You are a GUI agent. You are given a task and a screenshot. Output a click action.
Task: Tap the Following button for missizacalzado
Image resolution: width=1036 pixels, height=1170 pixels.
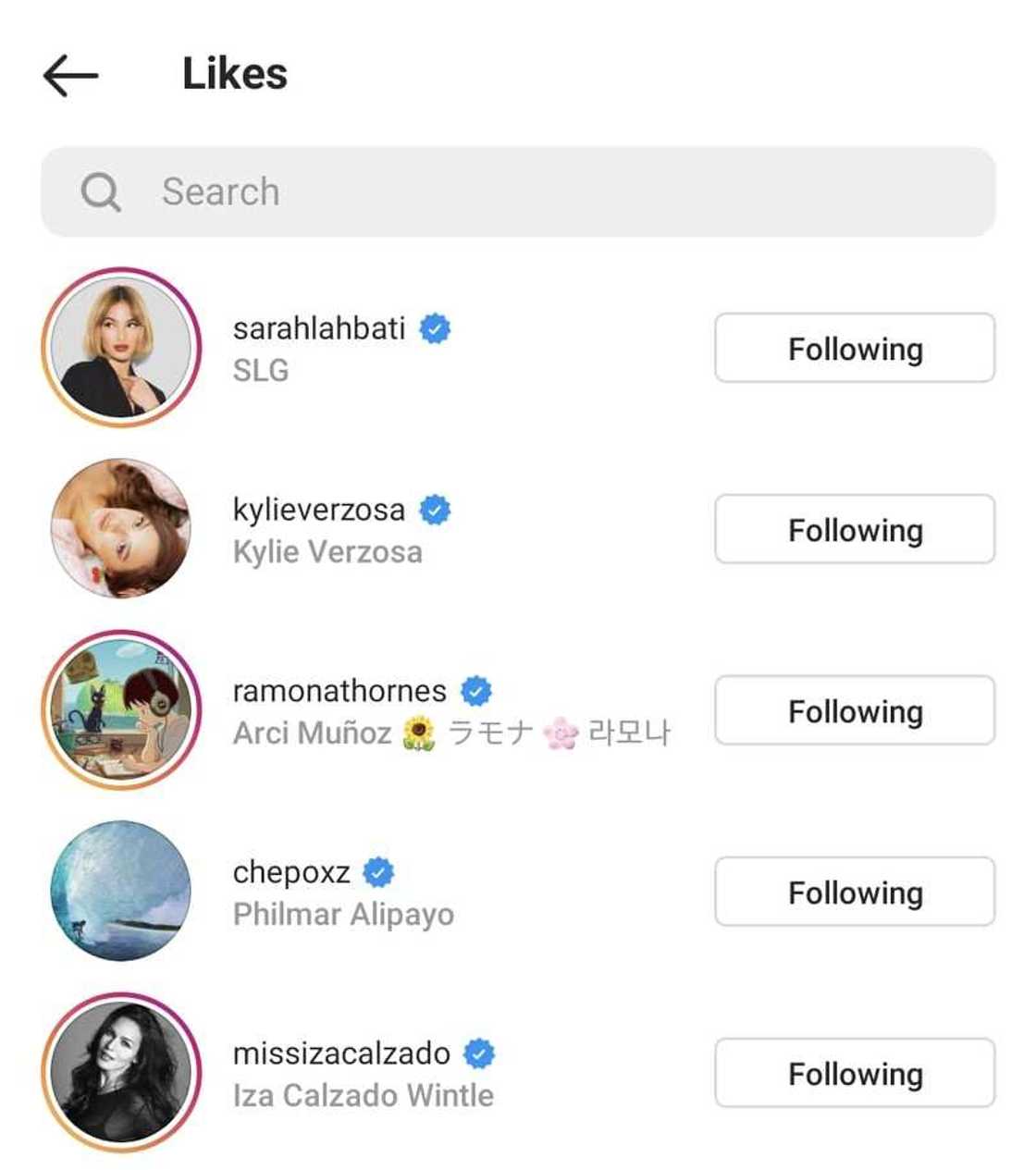pos(854,1074)
